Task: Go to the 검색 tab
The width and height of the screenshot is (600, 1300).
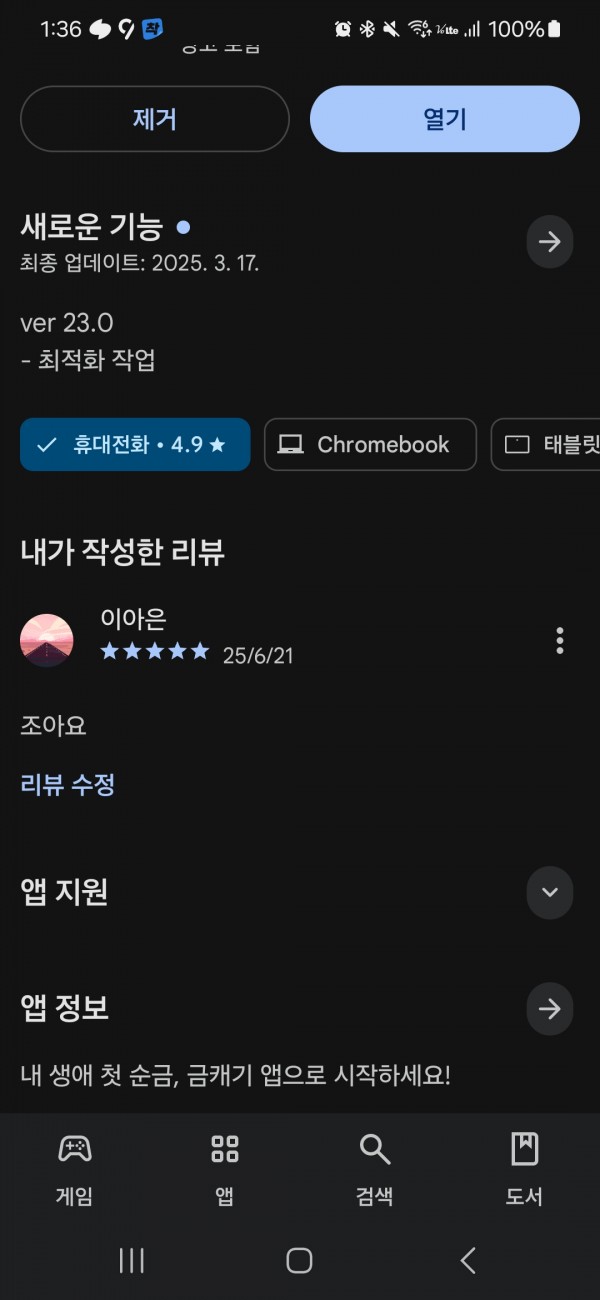Action: tap(375, 1169)
